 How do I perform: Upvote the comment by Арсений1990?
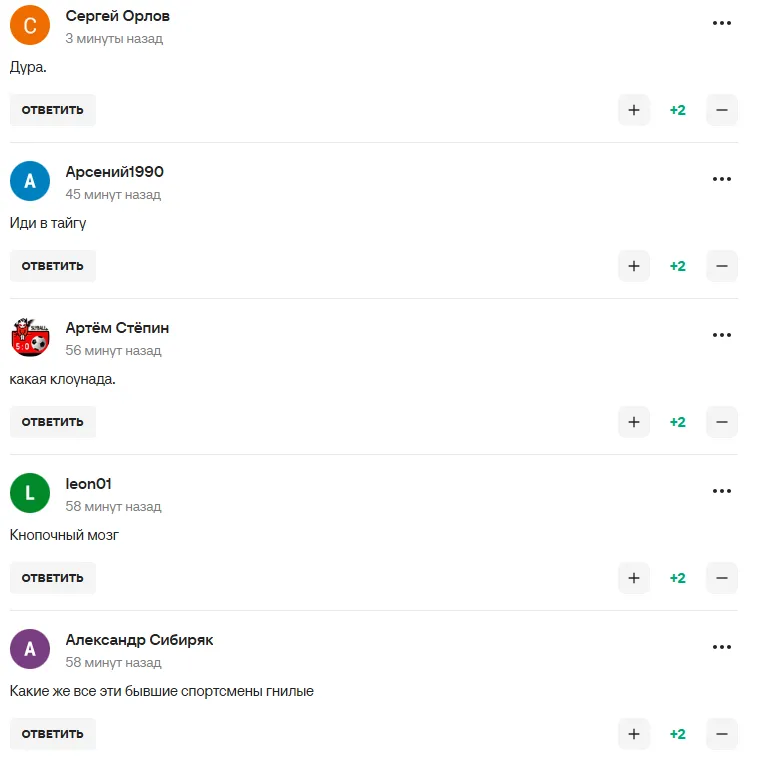point(634,266)
